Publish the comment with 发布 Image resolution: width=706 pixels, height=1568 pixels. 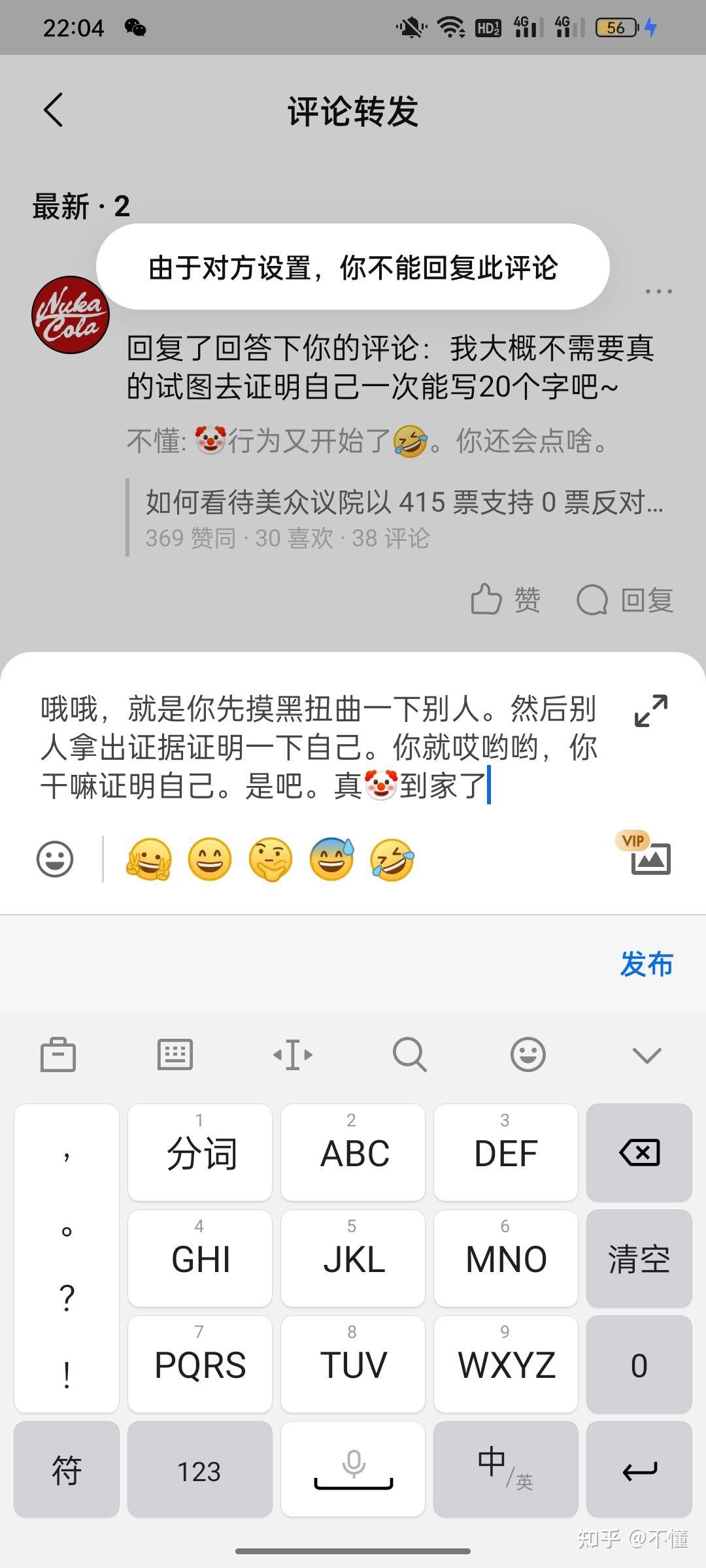[647, 964]
